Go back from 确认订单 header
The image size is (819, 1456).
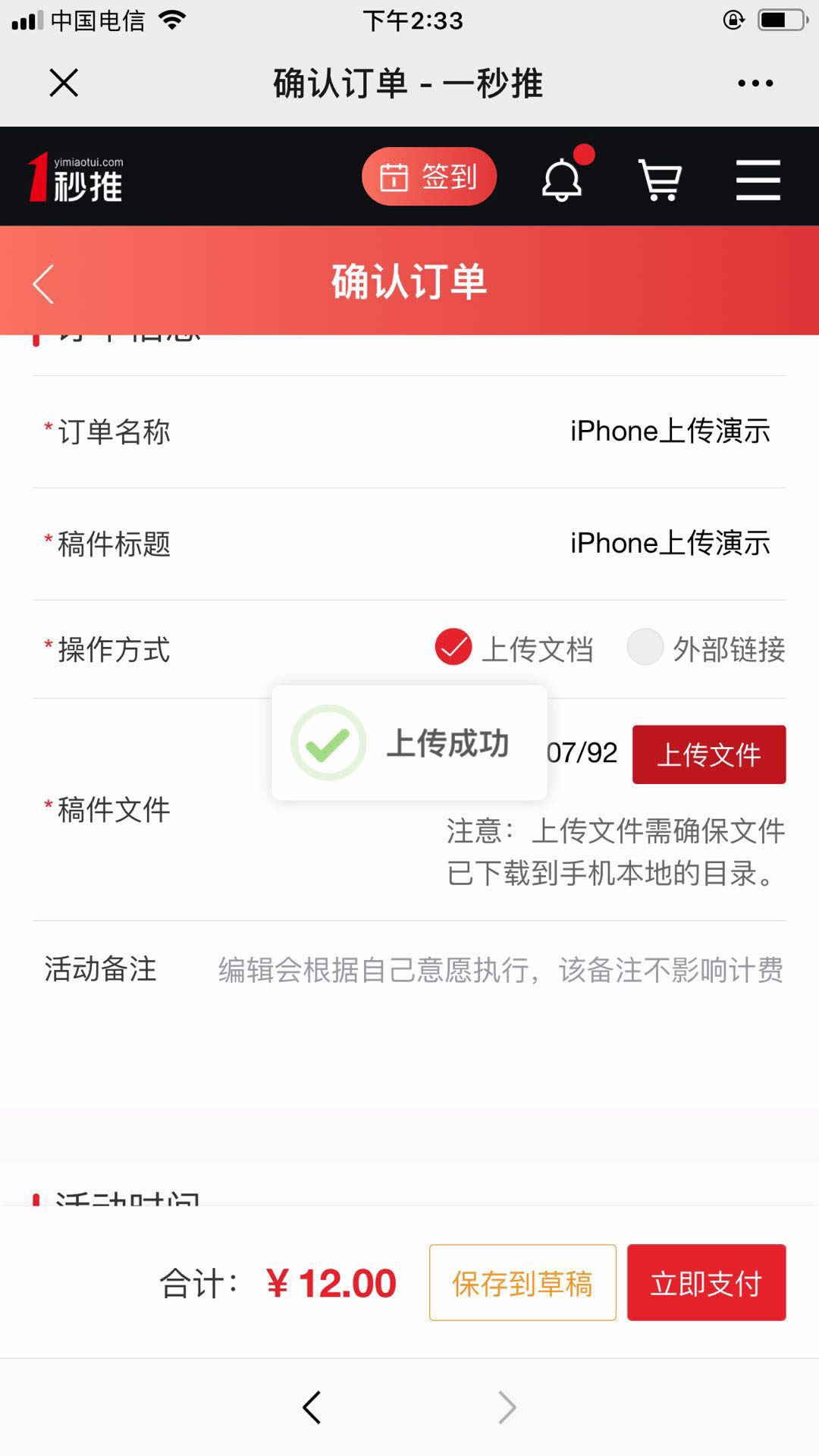pos(44,284)
